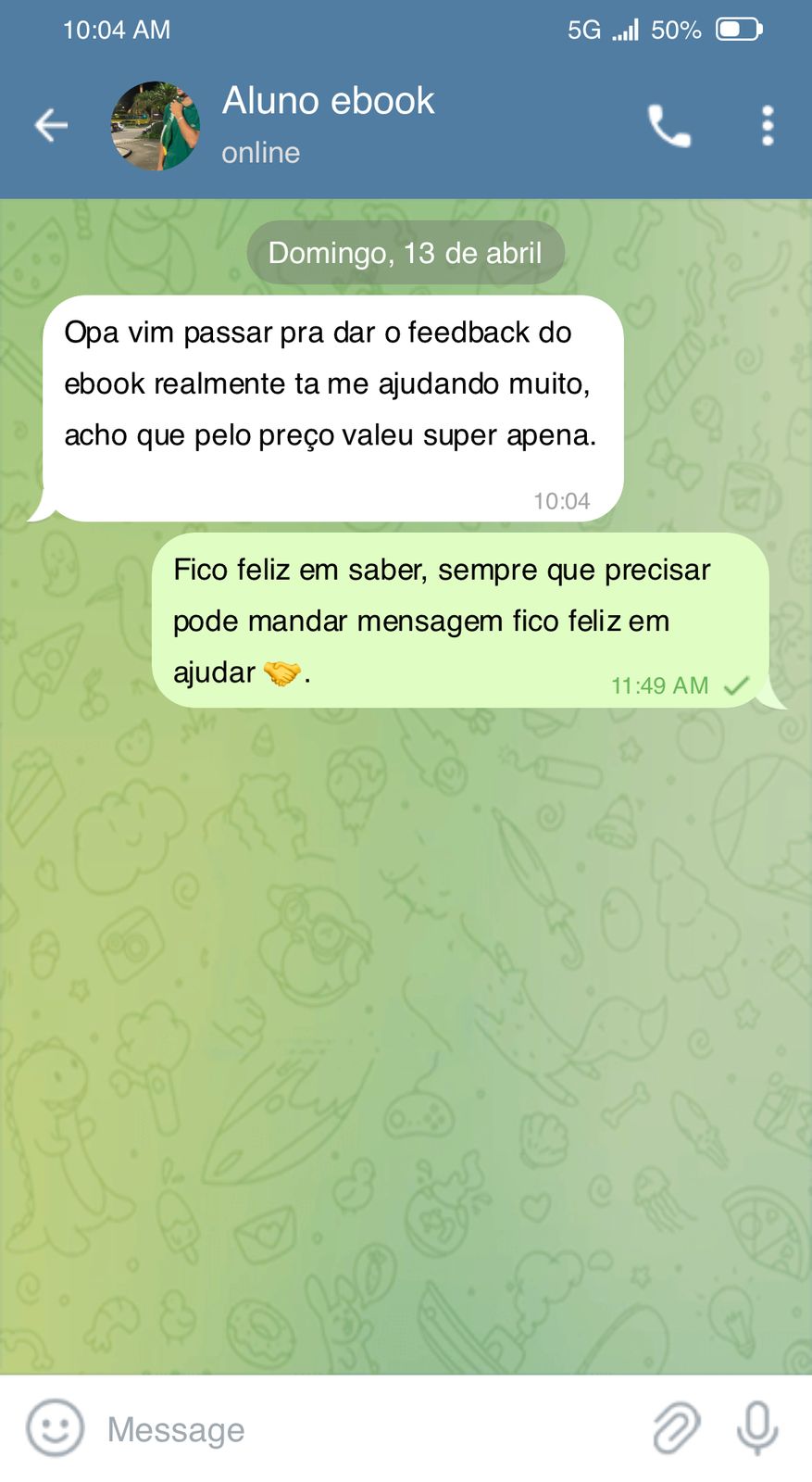Start a voice call with Aluno ebook
This screenshot has width=812, height=1482.
pos(668,126)
